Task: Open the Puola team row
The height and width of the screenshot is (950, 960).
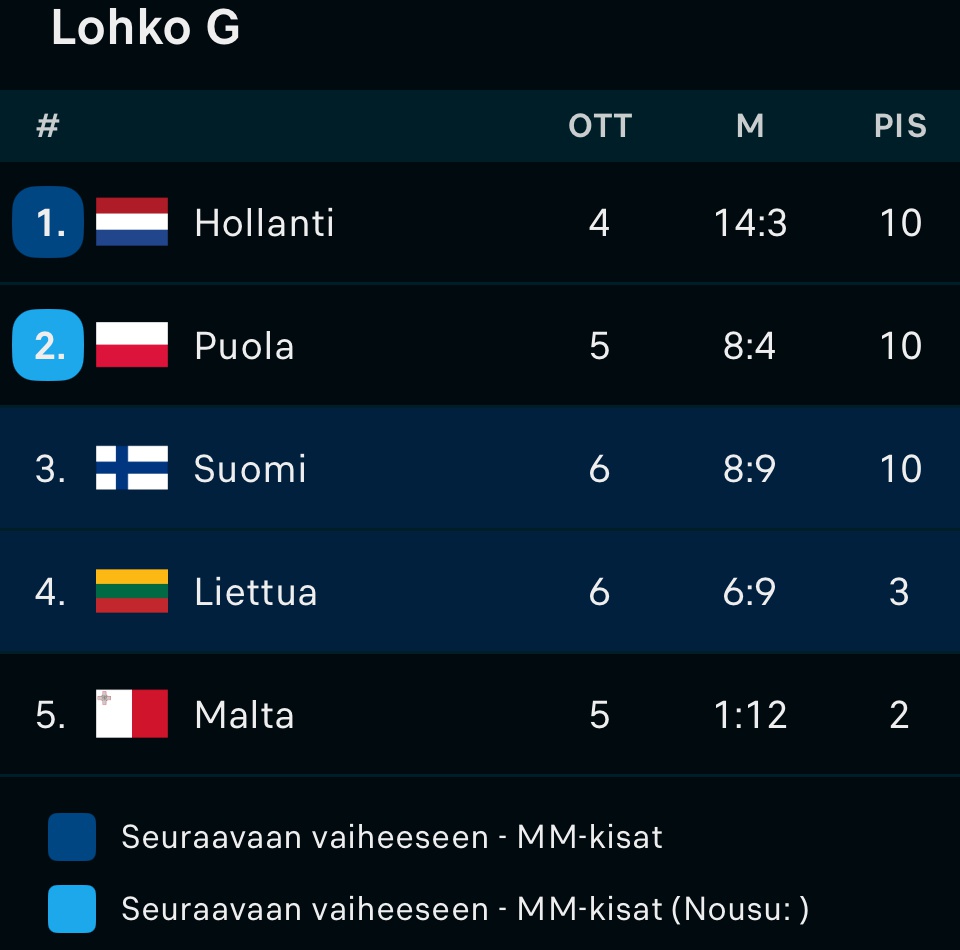Action: [480, 345]
